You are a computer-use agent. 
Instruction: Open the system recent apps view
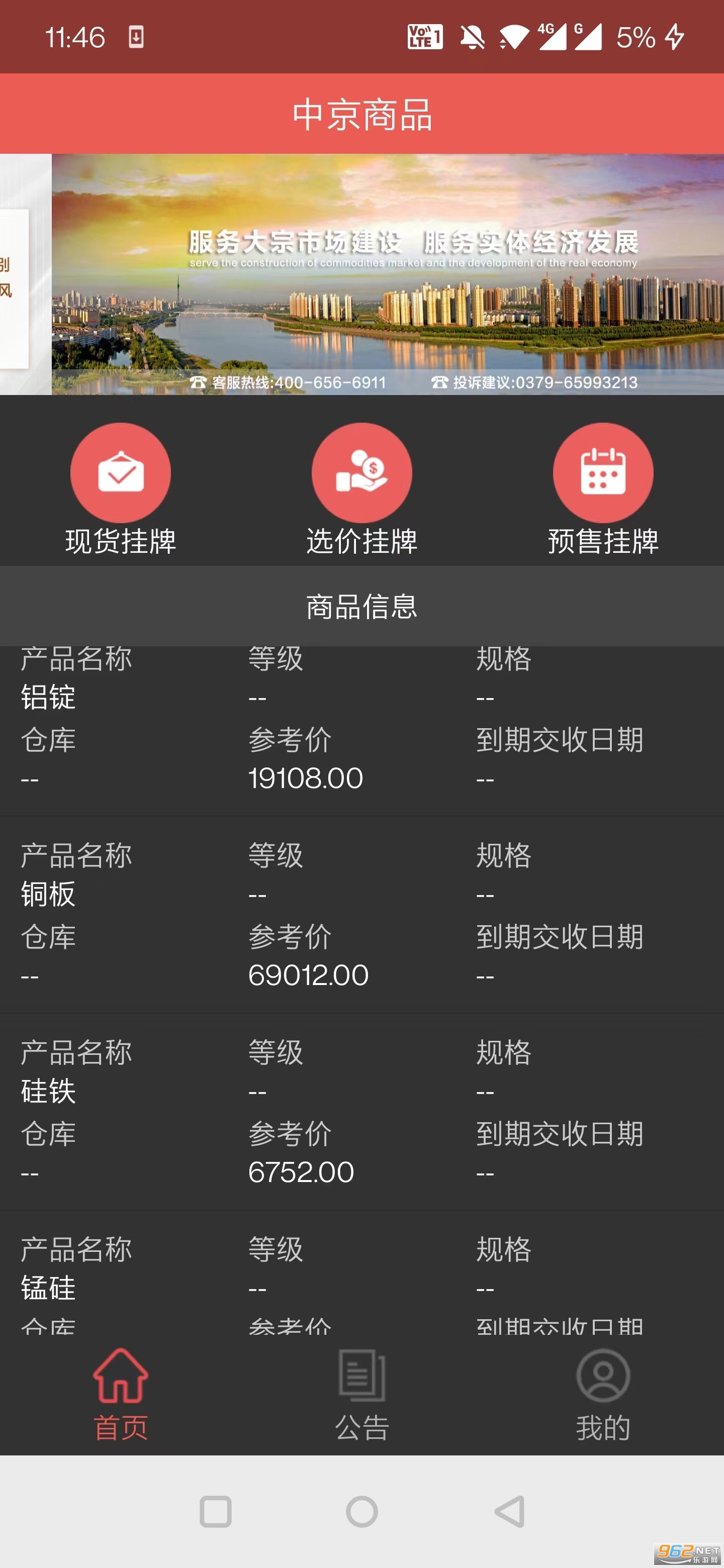[x=216, y=1511]
